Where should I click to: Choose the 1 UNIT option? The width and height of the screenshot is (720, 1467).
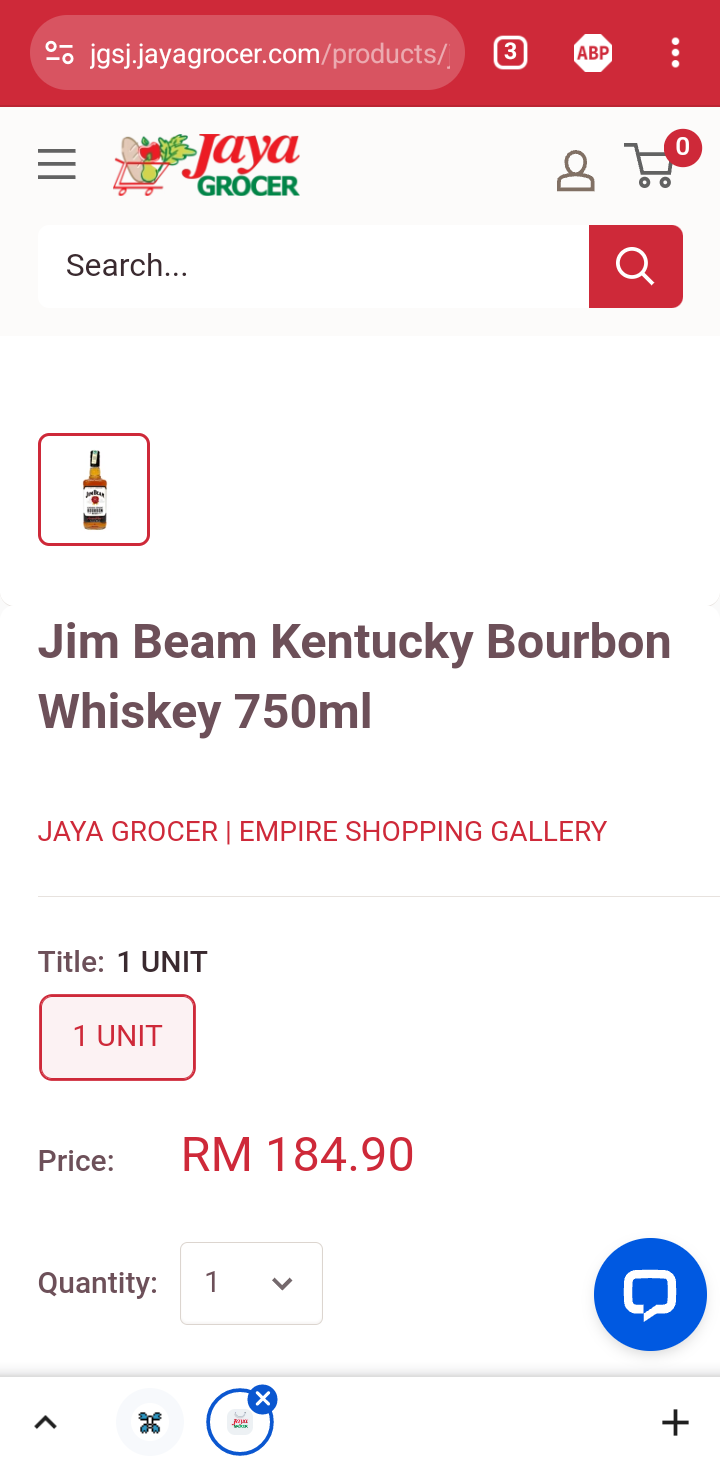(117, 1037)
